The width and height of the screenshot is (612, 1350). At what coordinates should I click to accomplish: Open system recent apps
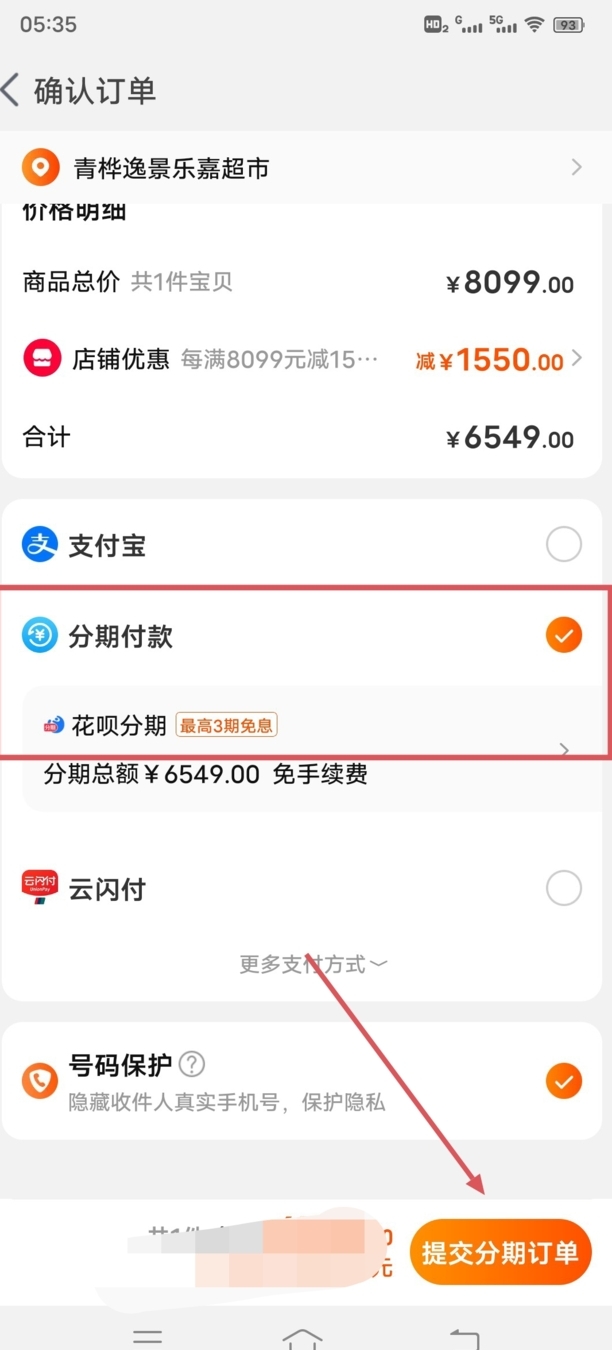pyautogui.click(x=148, y=1337)
